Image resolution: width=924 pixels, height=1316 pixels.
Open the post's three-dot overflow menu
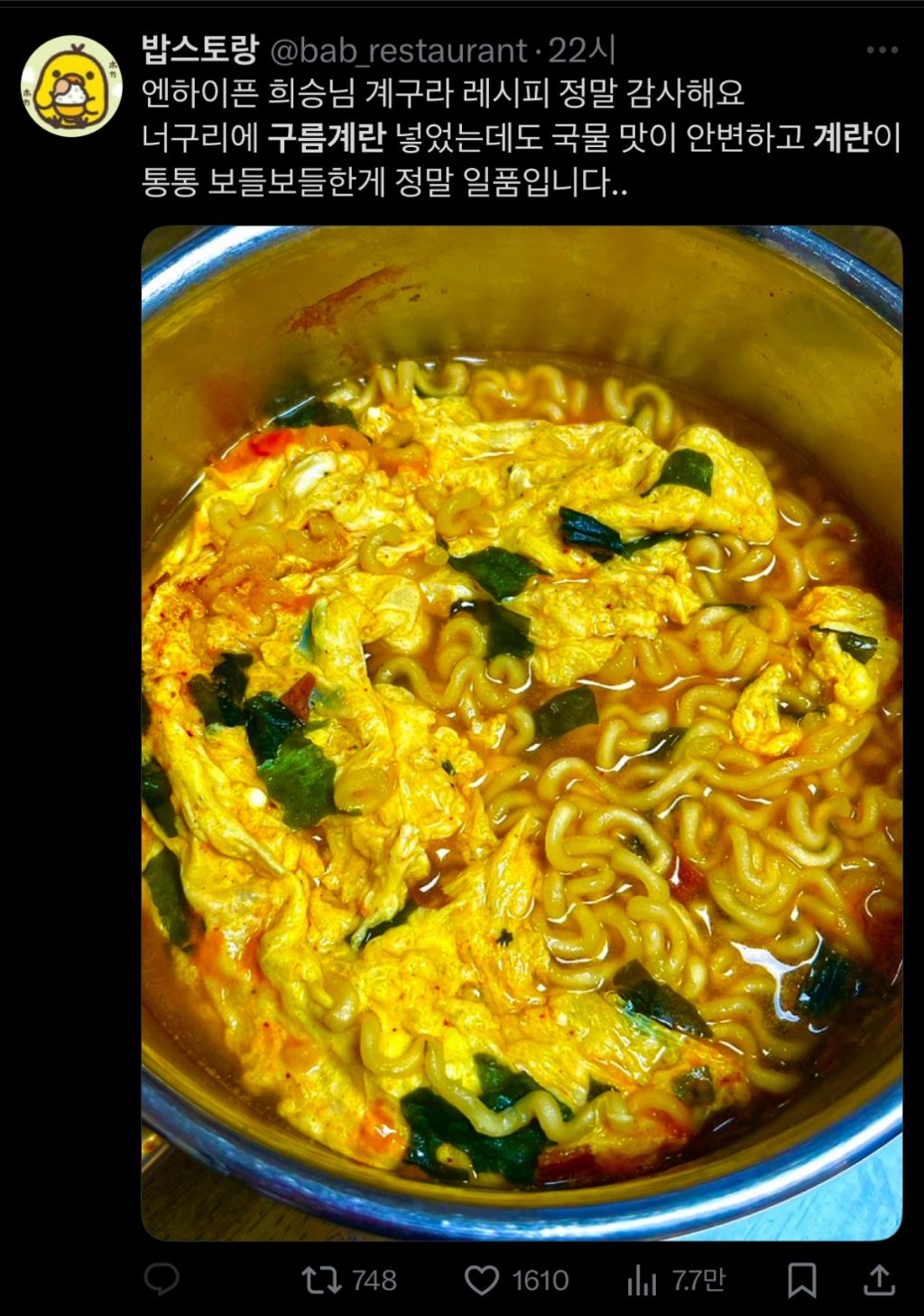click(x=882, y=51)
